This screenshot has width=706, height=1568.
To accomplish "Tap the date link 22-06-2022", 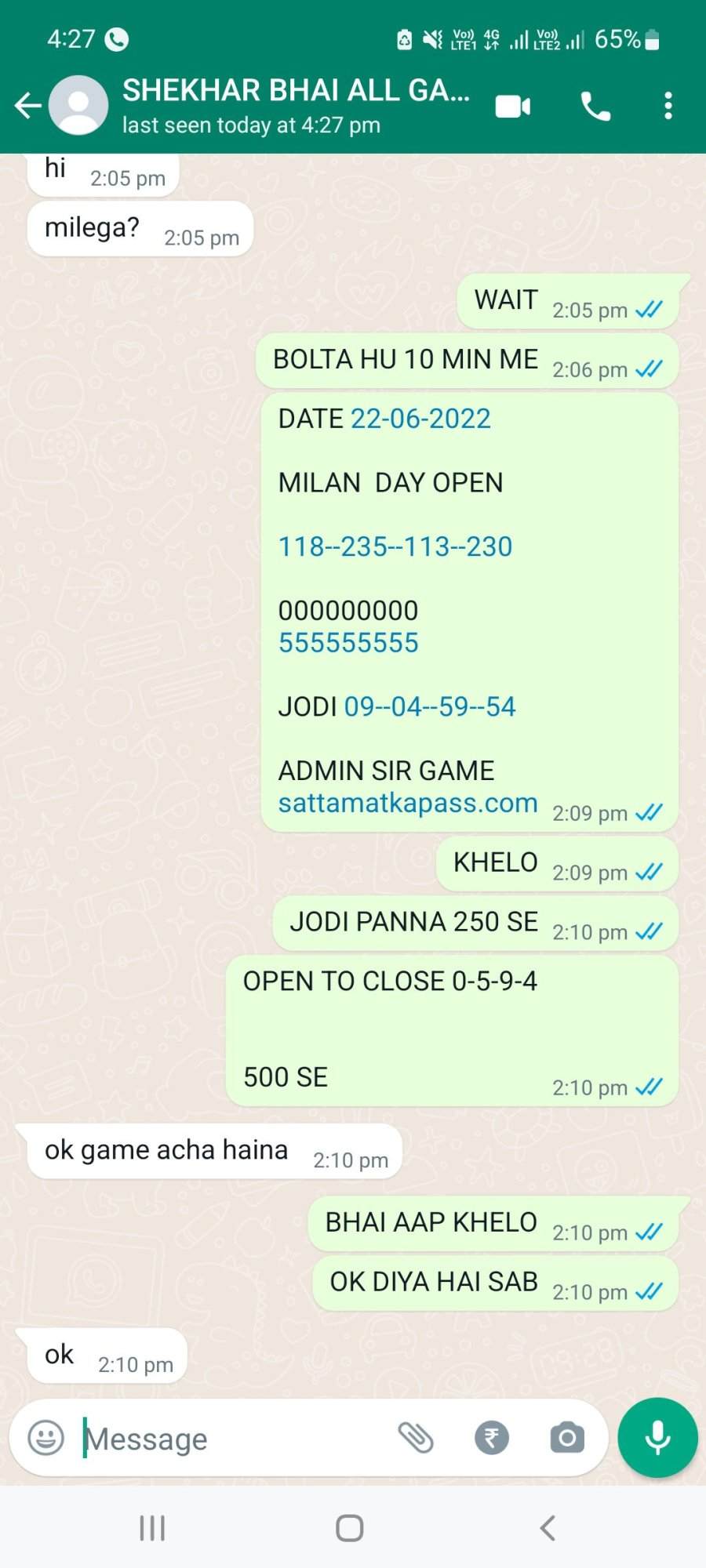I will tap(420, 419).
